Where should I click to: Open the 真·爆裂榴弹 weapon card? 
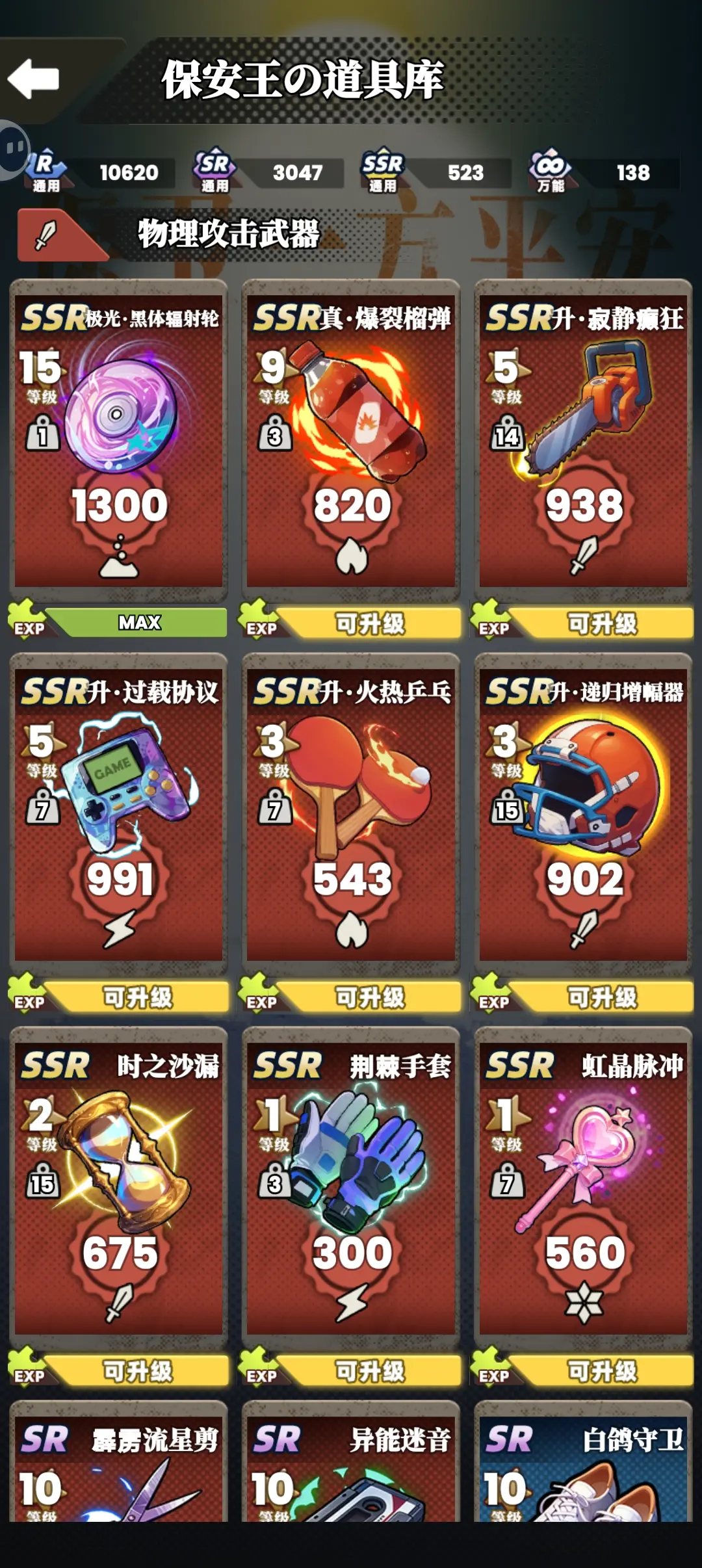[x=351, y=442]
